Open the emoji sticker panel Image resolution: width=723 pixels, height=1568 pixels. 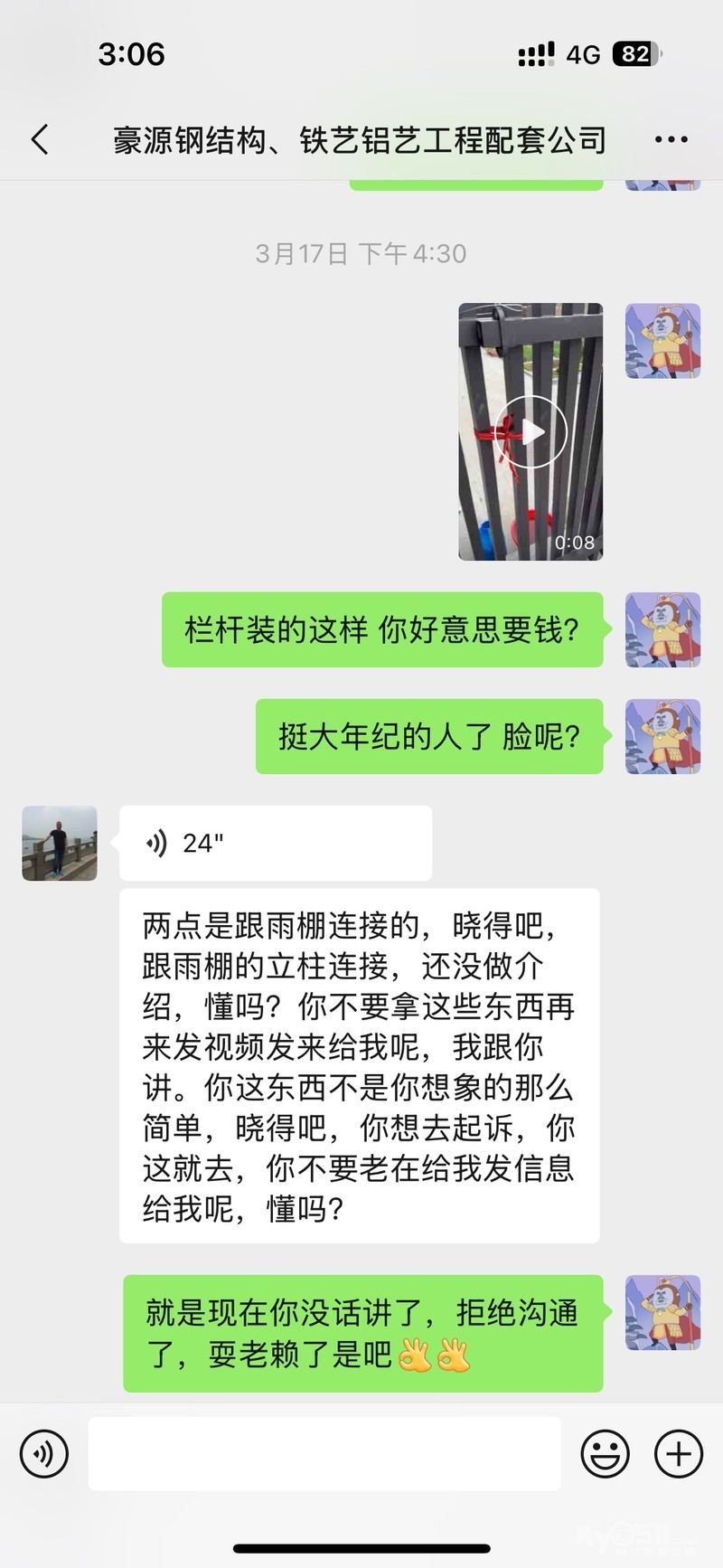[605, 1453]
